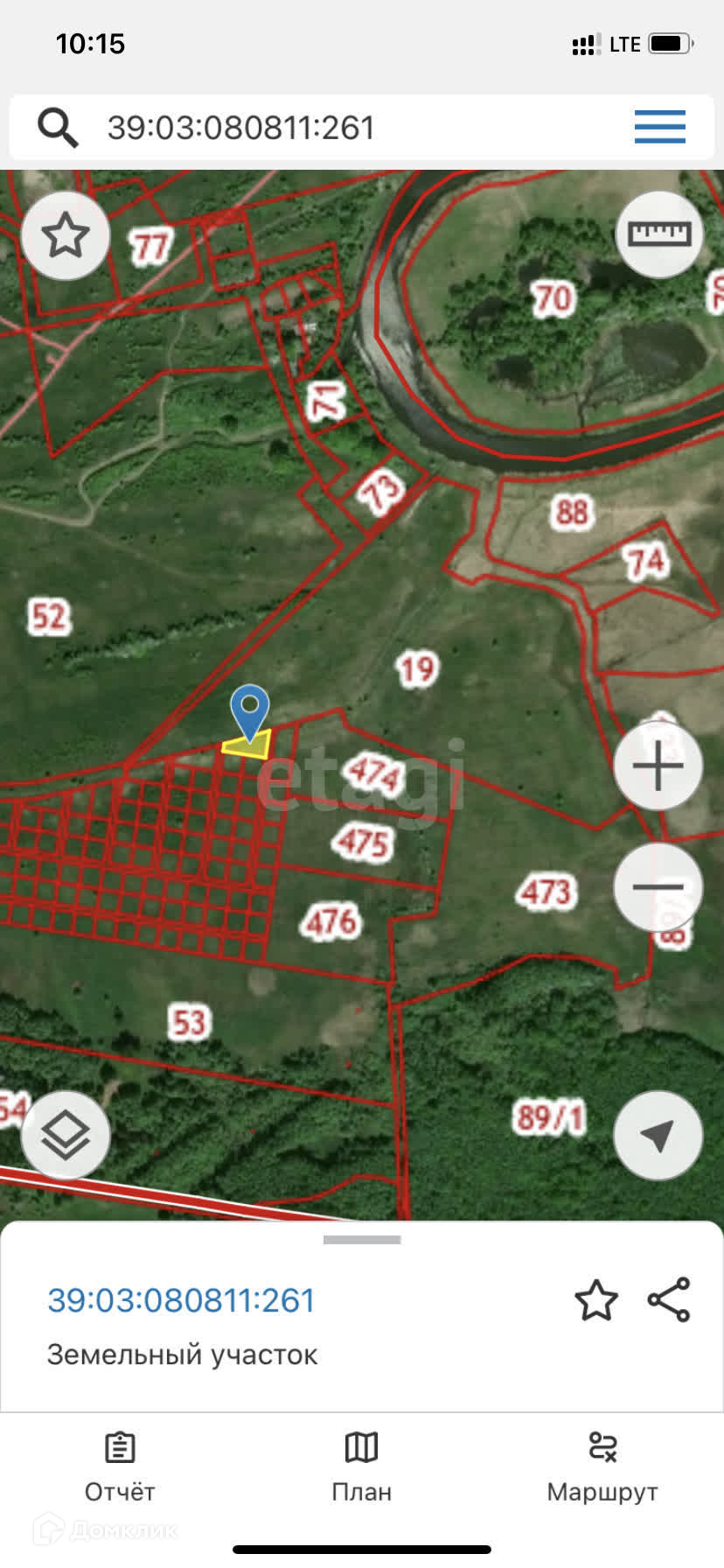The image size is (724, 1568).
Task: Open the hamburger menu
Action: tap(659, 127)
